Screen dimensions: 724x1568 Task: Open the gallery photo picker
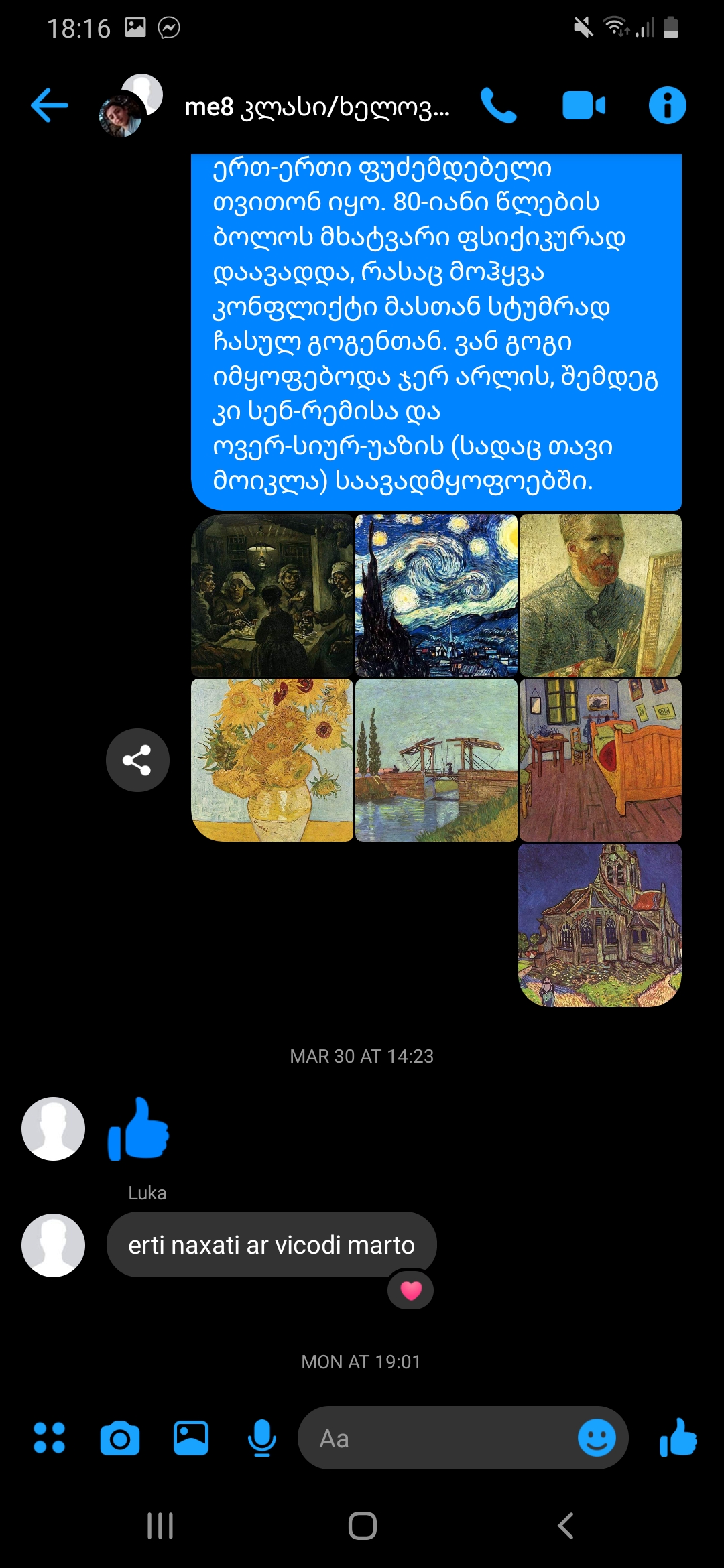[191, 1438]
